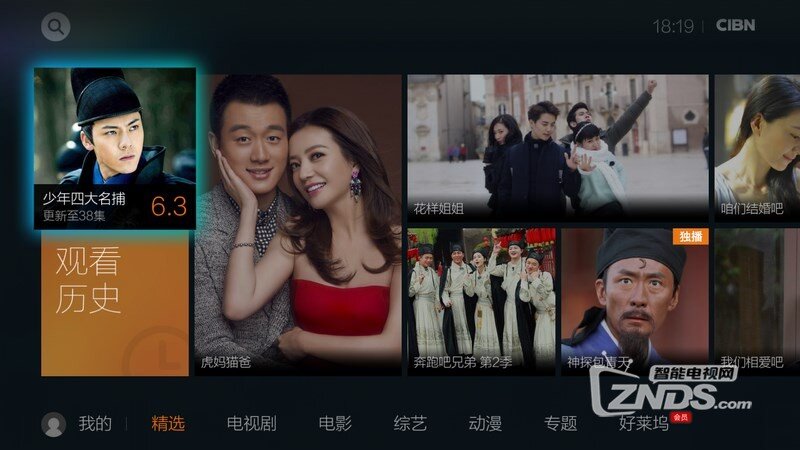Open the 咱们结婚吧 tile

pyautogui.click(x=757, y=147)
